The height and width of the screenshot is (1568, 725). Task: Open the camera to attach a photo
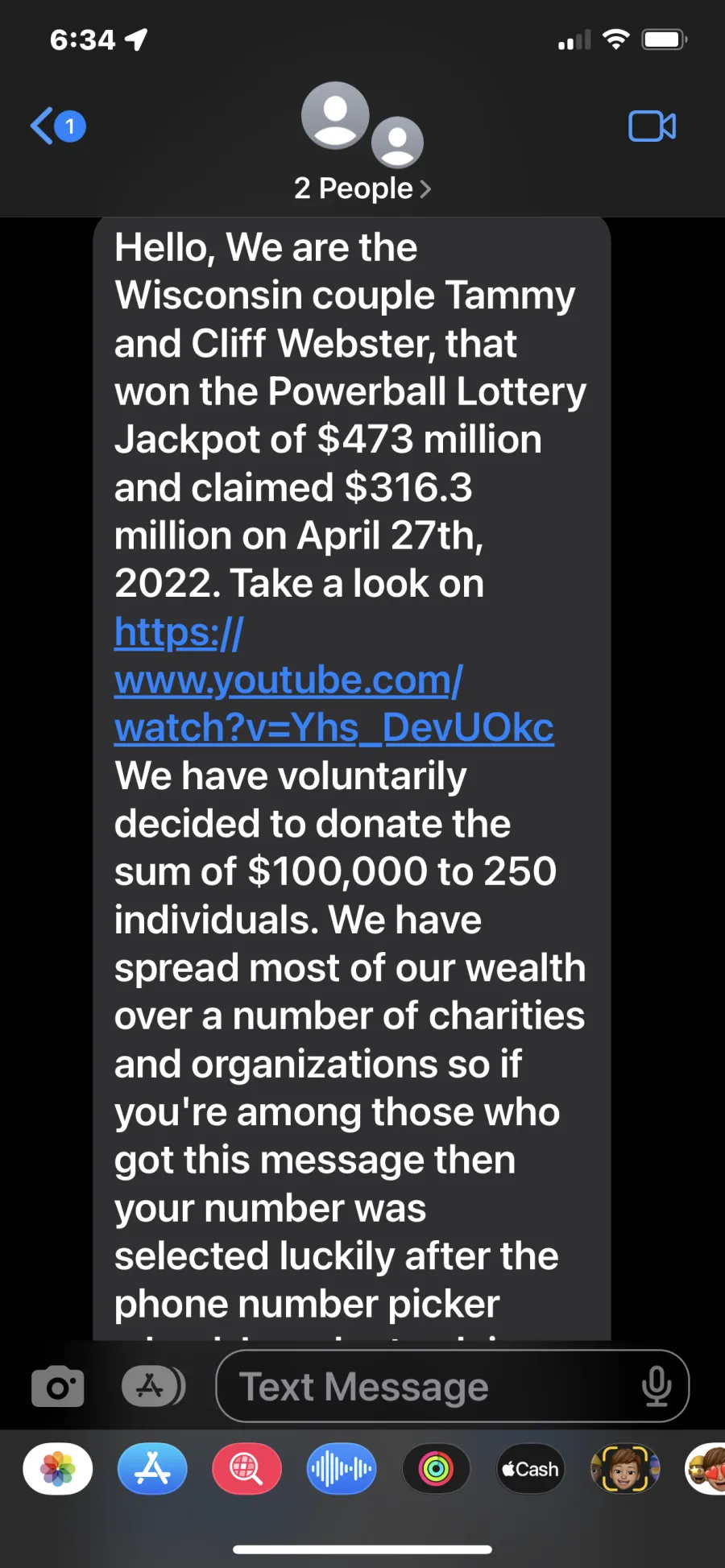coord(57,1386)
